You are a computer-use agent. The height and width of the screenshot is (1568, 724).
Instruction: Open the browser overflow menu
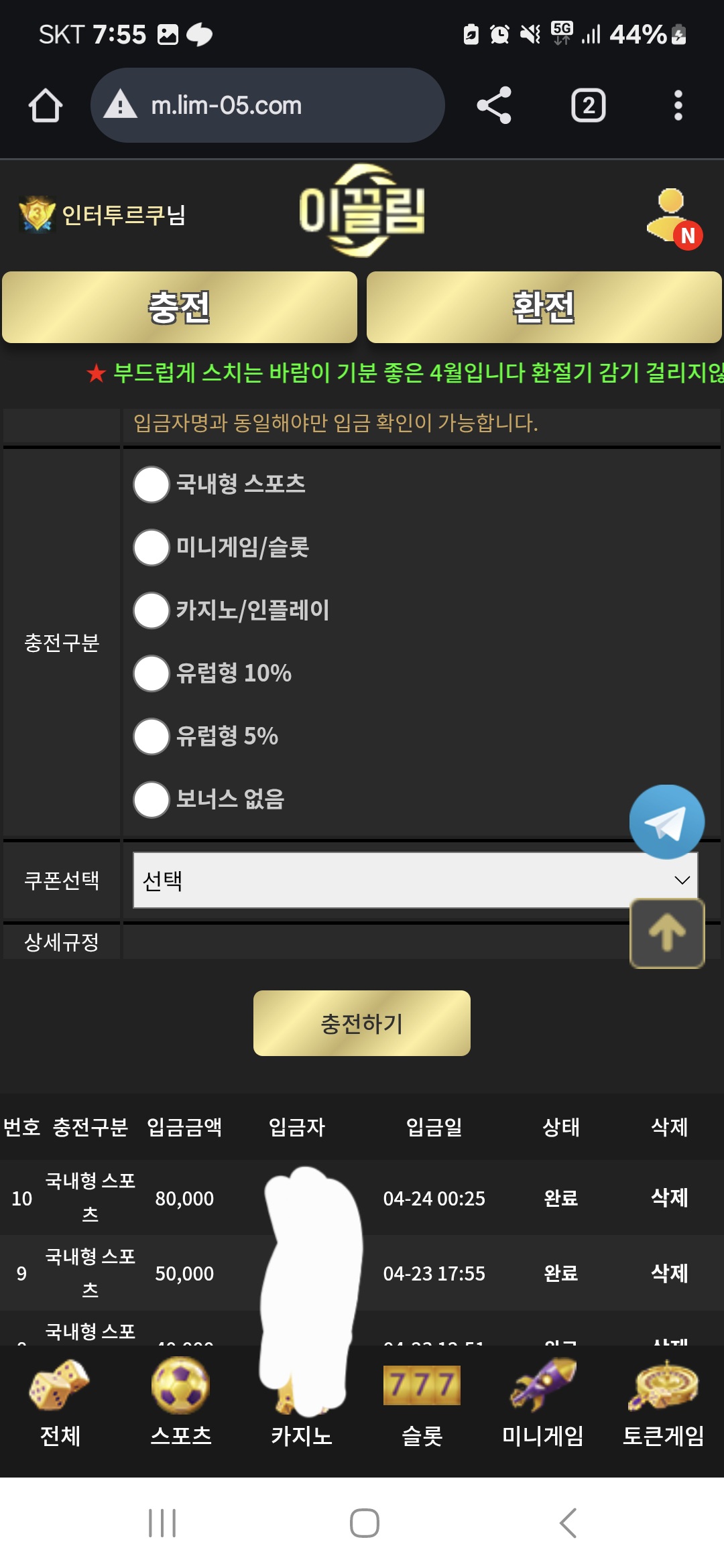point(678,105)
